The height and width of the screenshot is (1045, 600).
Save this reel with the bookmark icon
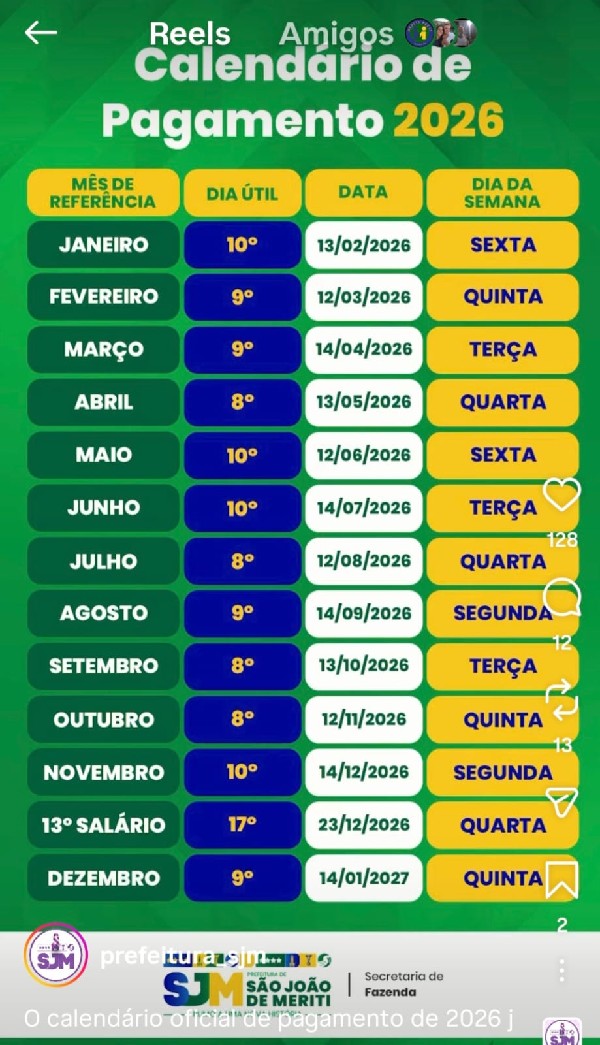(x=562, y=880)
